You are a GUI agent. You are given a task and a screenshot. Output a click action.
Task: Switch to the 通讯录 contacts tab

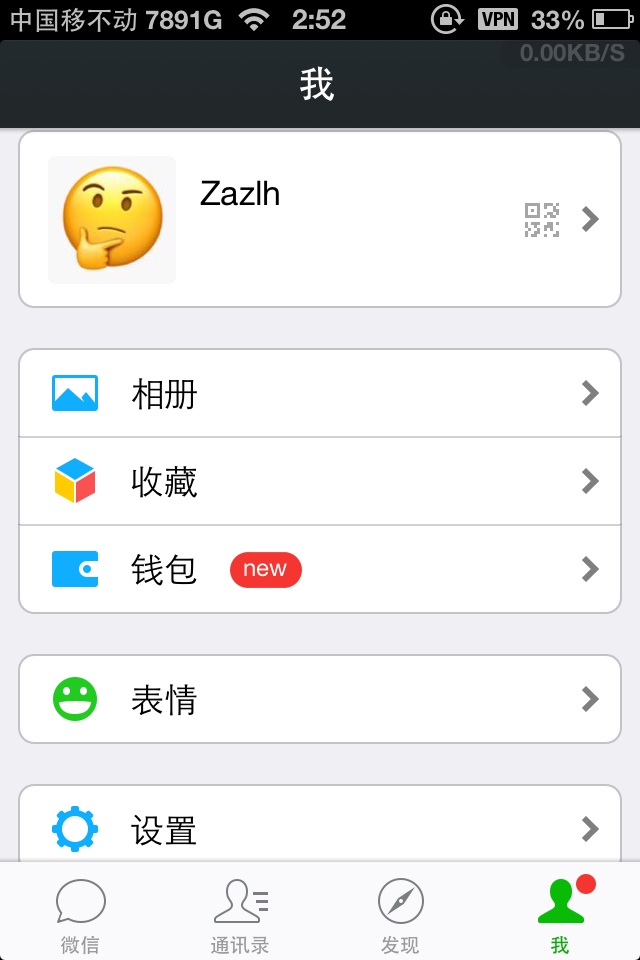click(240, 914)
